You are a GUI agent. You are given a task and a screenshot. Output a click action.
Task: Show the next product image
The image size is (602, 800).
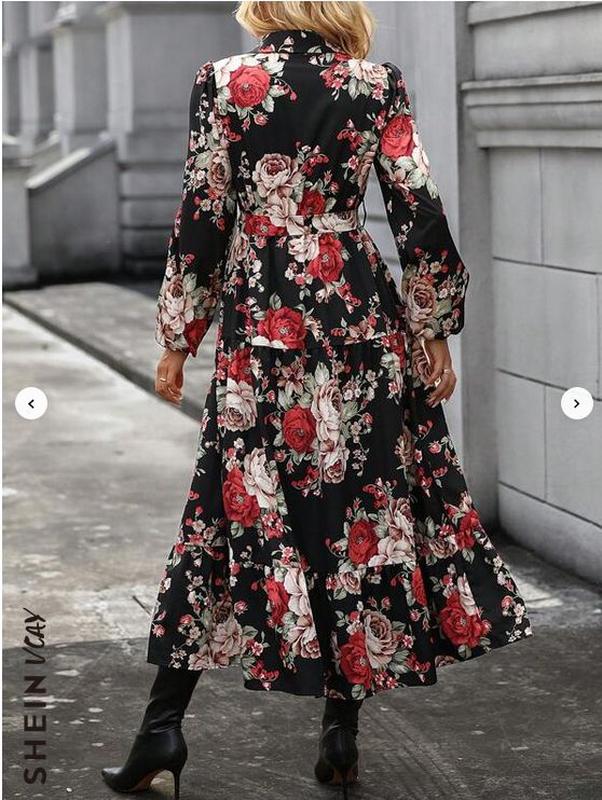pos(576,403)
